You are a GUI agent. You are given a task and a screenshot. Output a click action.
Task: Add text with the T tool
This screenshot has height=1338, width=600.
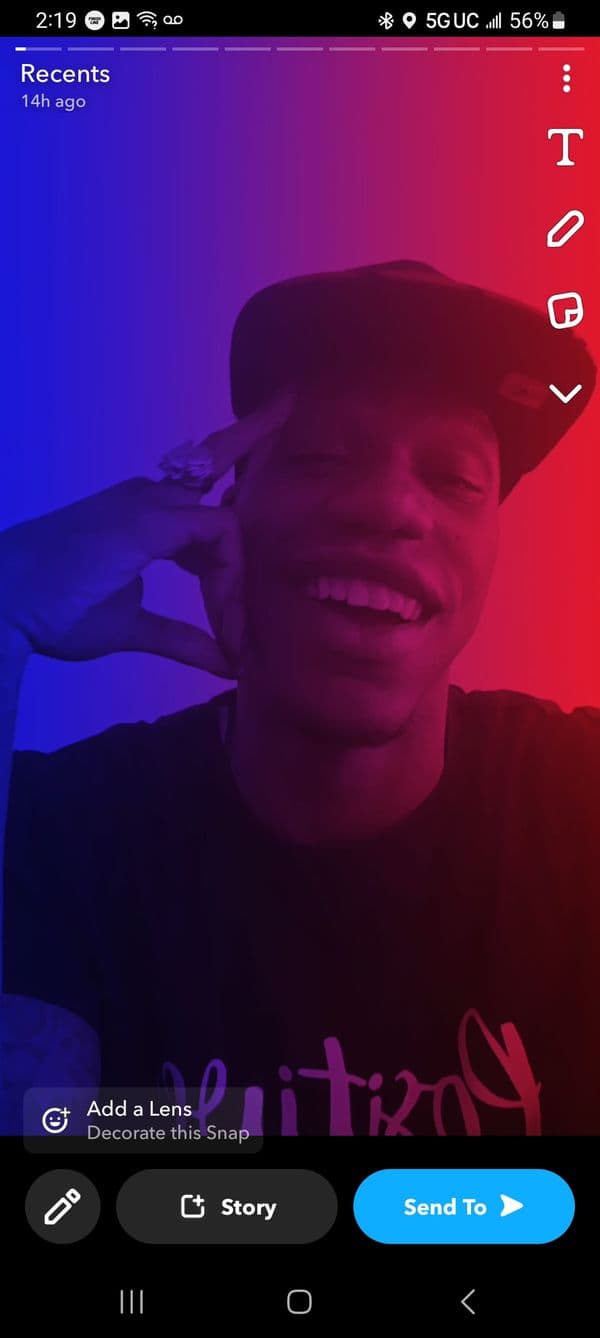(x=566, y=147)
